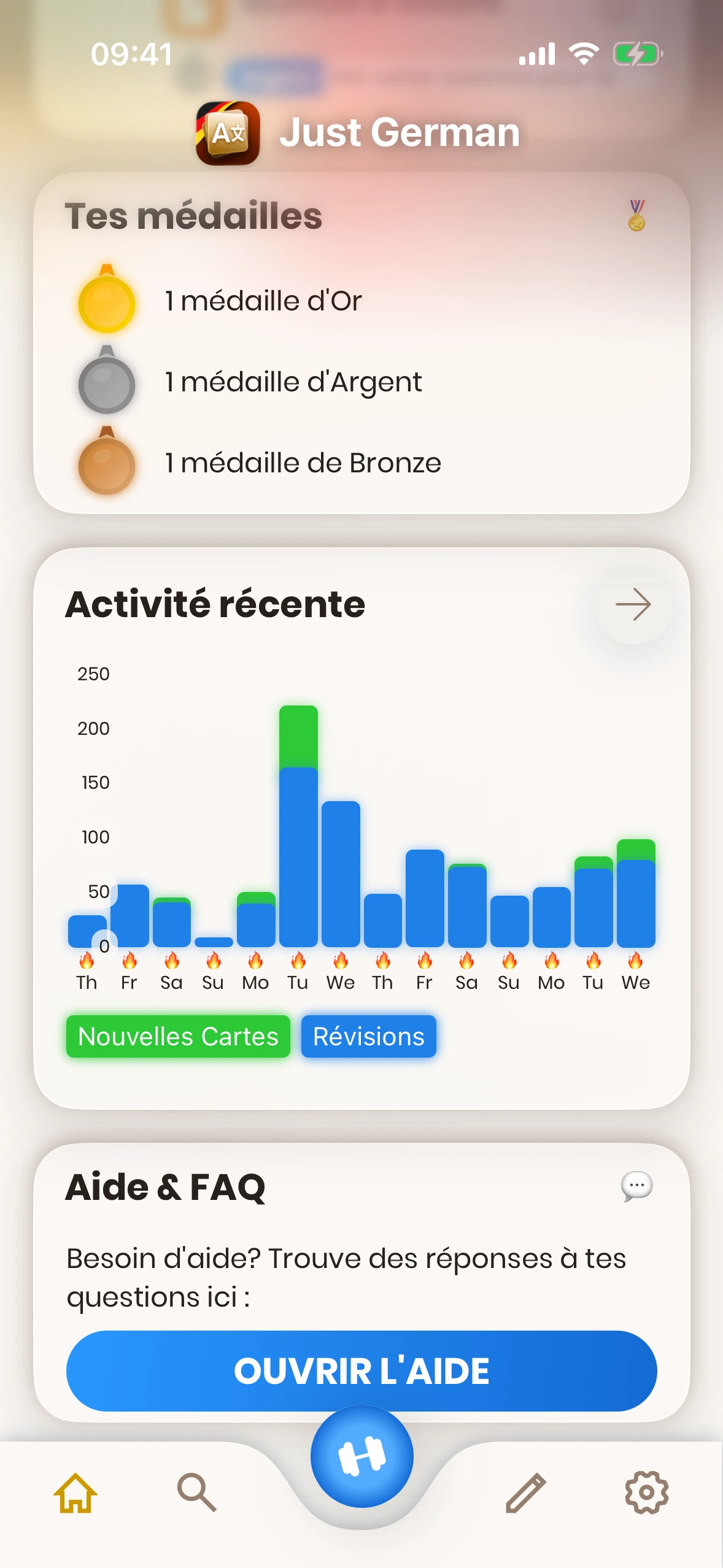Open the settings gear tab
This screenshot has width=723, height=1568.
pyautogui.click(x=646, y=1492)
